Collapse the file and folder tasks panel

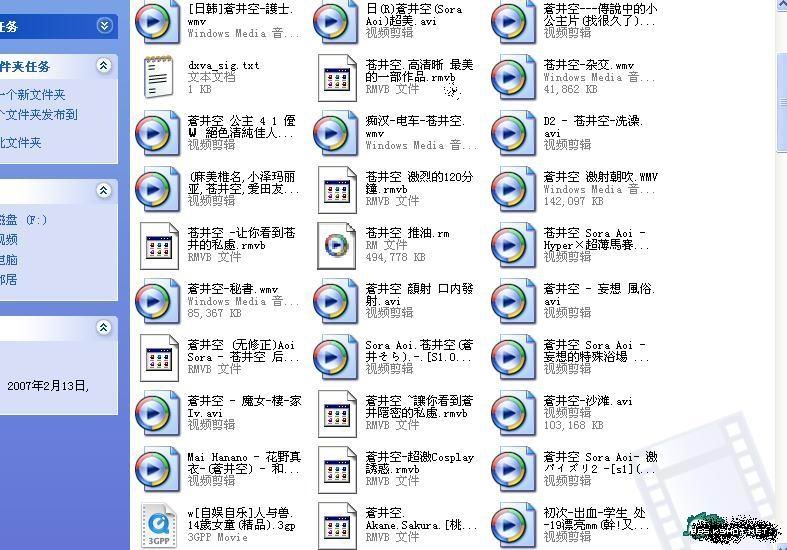pos(103,66)
